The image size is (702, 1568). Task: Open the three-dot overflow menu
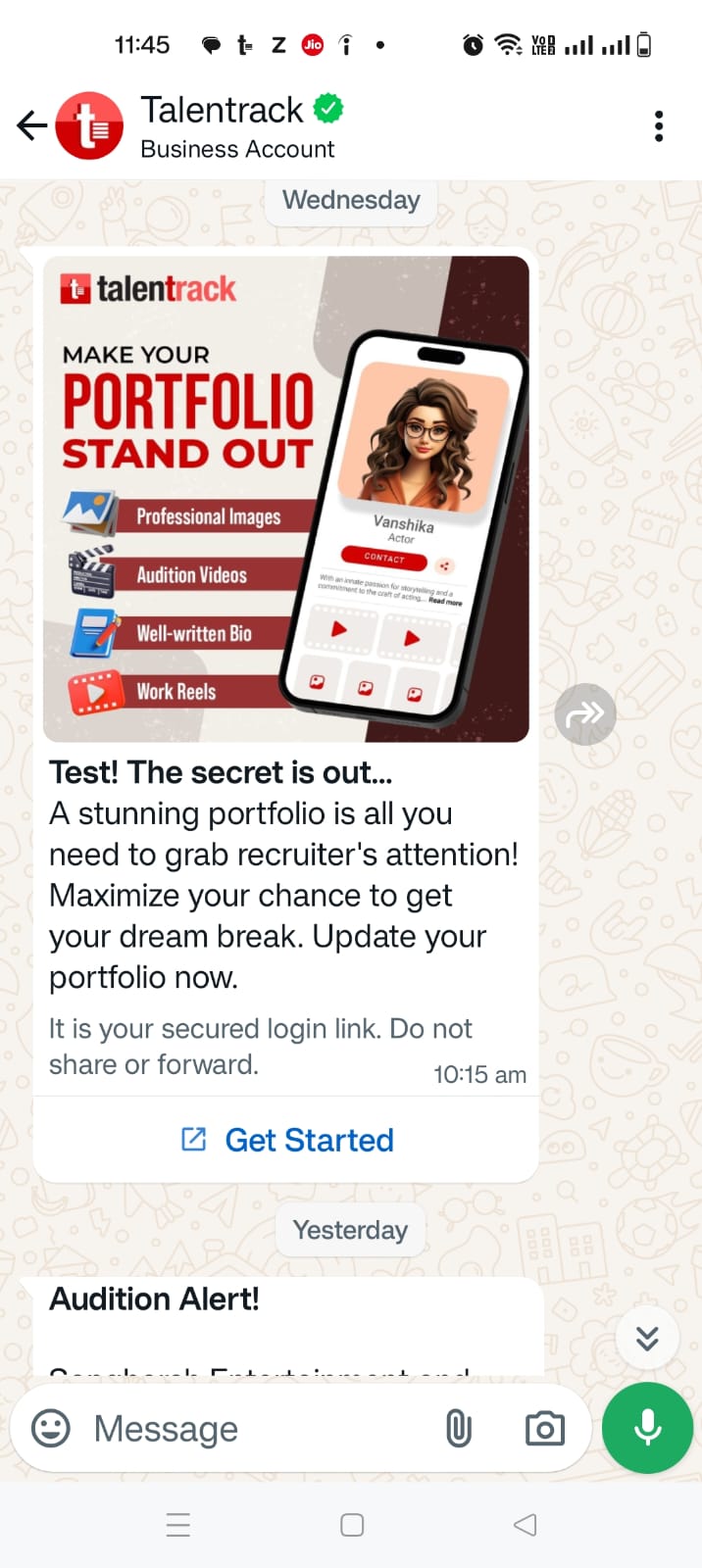coord(659,125)
